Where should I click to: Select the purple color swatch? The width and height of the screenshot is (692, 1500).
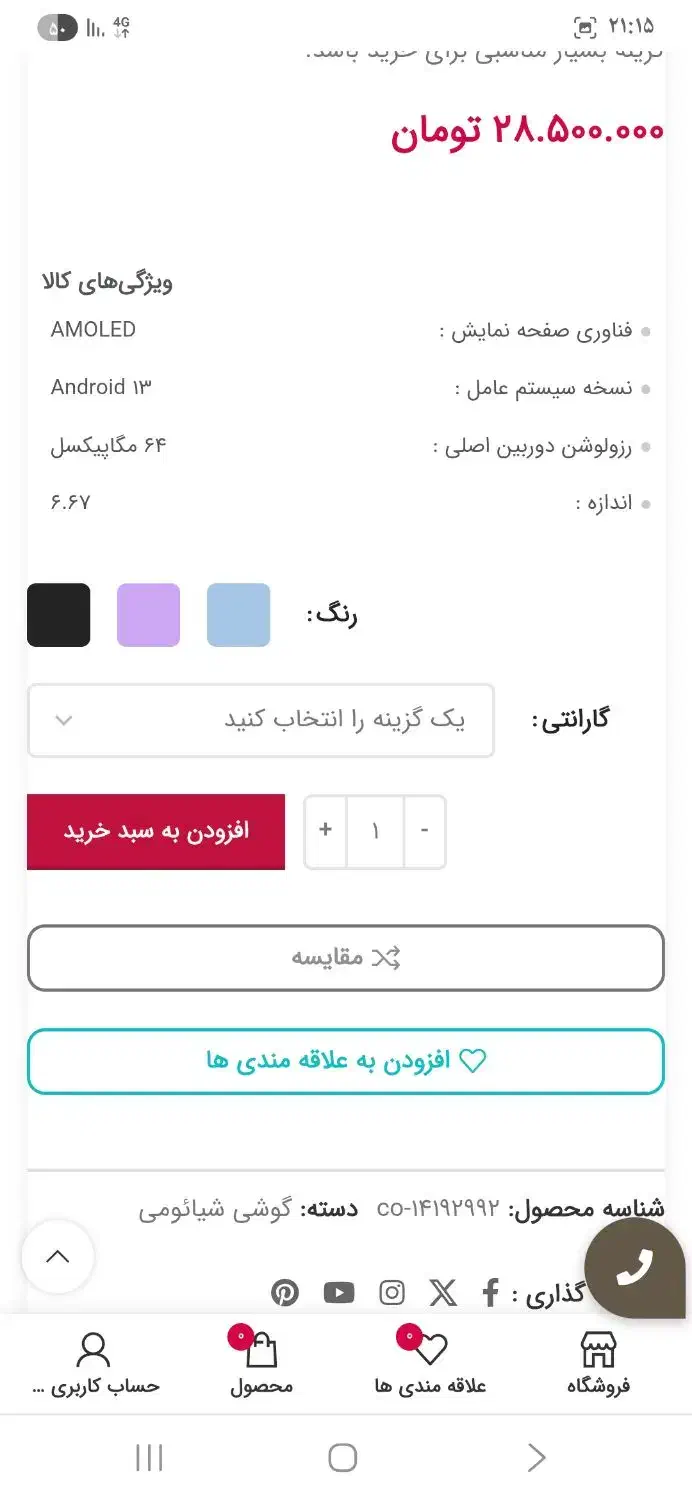pyautogui.click(x=148, y=615)
